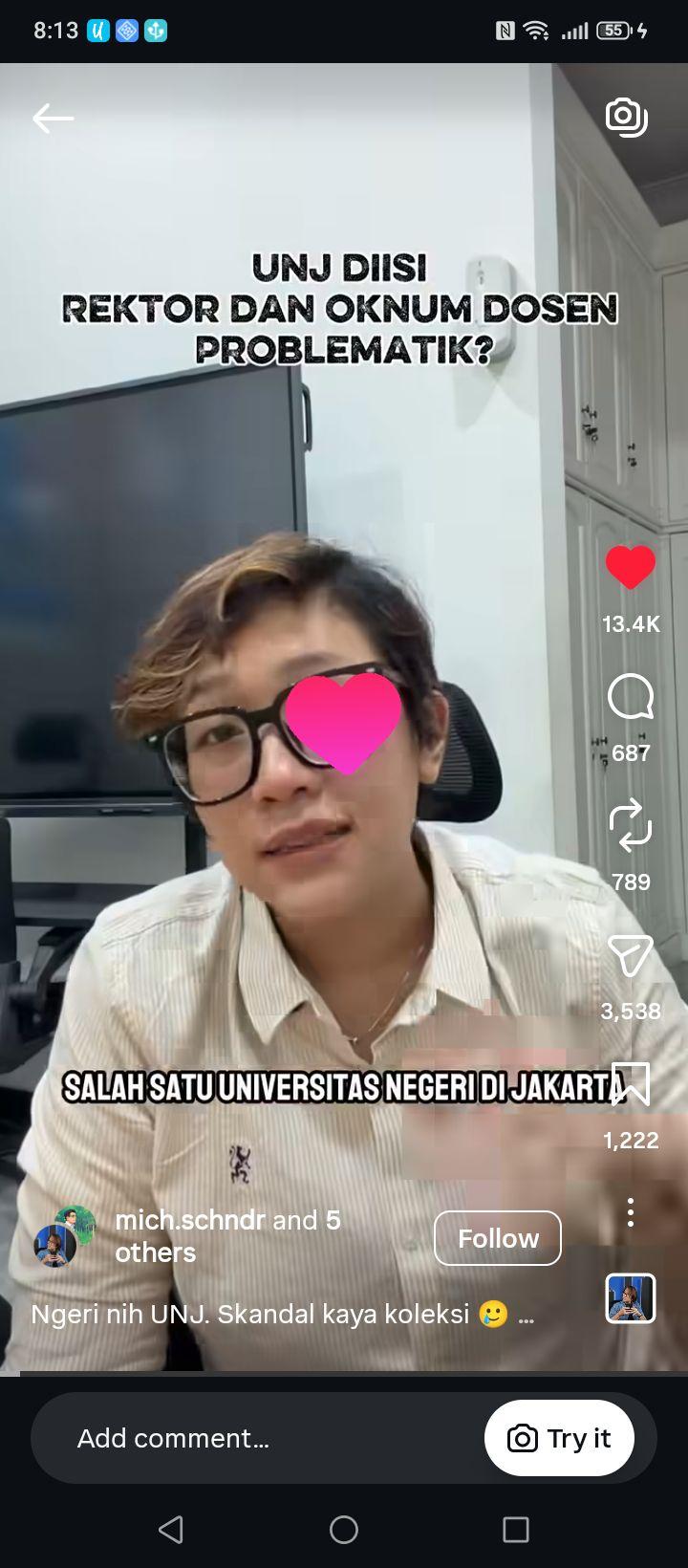Open recent apps from the navigation bar
688x1568 pixels.
(516, 1530)
